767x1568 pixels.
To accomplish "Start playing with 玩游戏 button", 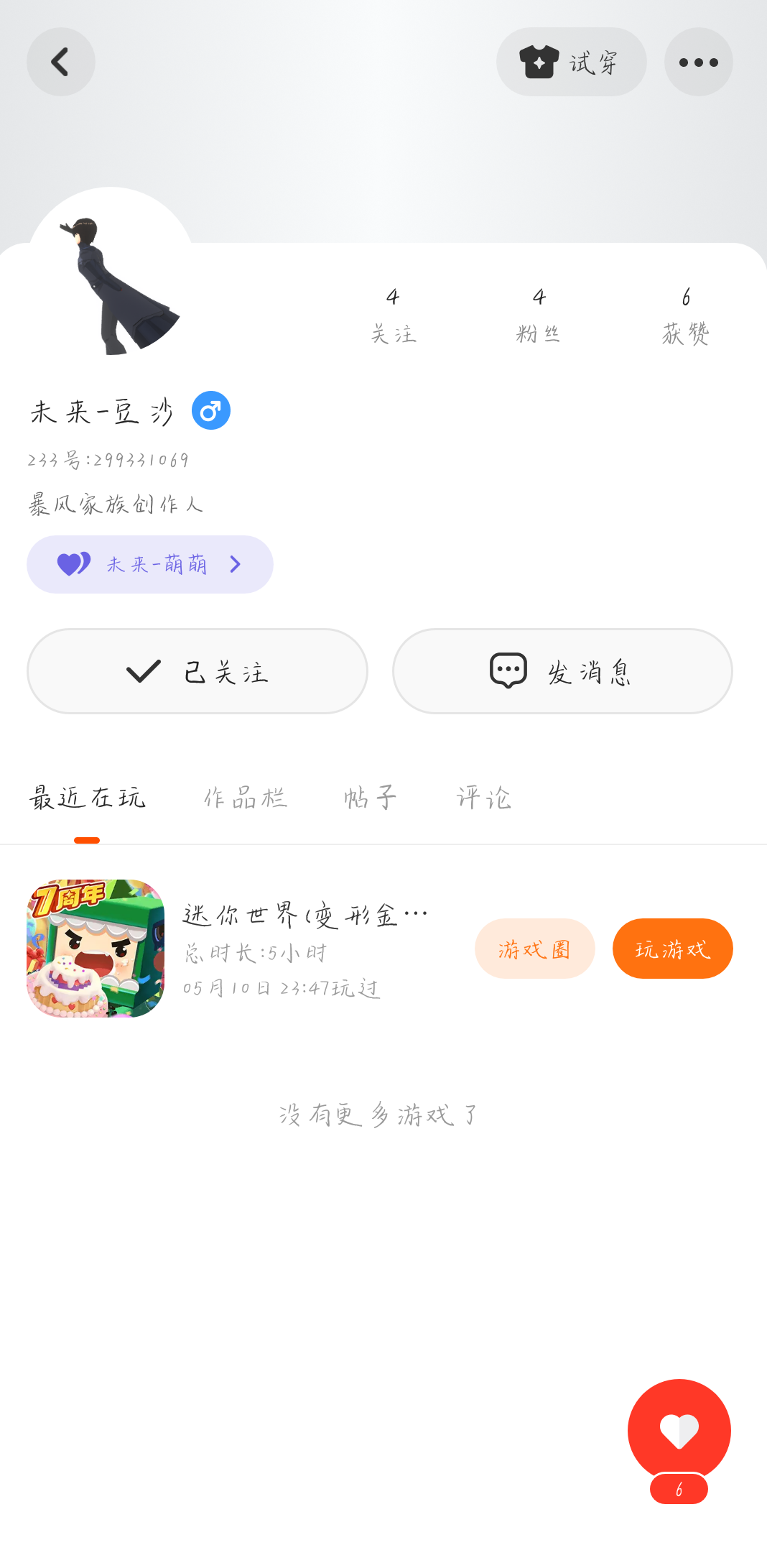I will (x=672, y=949).
